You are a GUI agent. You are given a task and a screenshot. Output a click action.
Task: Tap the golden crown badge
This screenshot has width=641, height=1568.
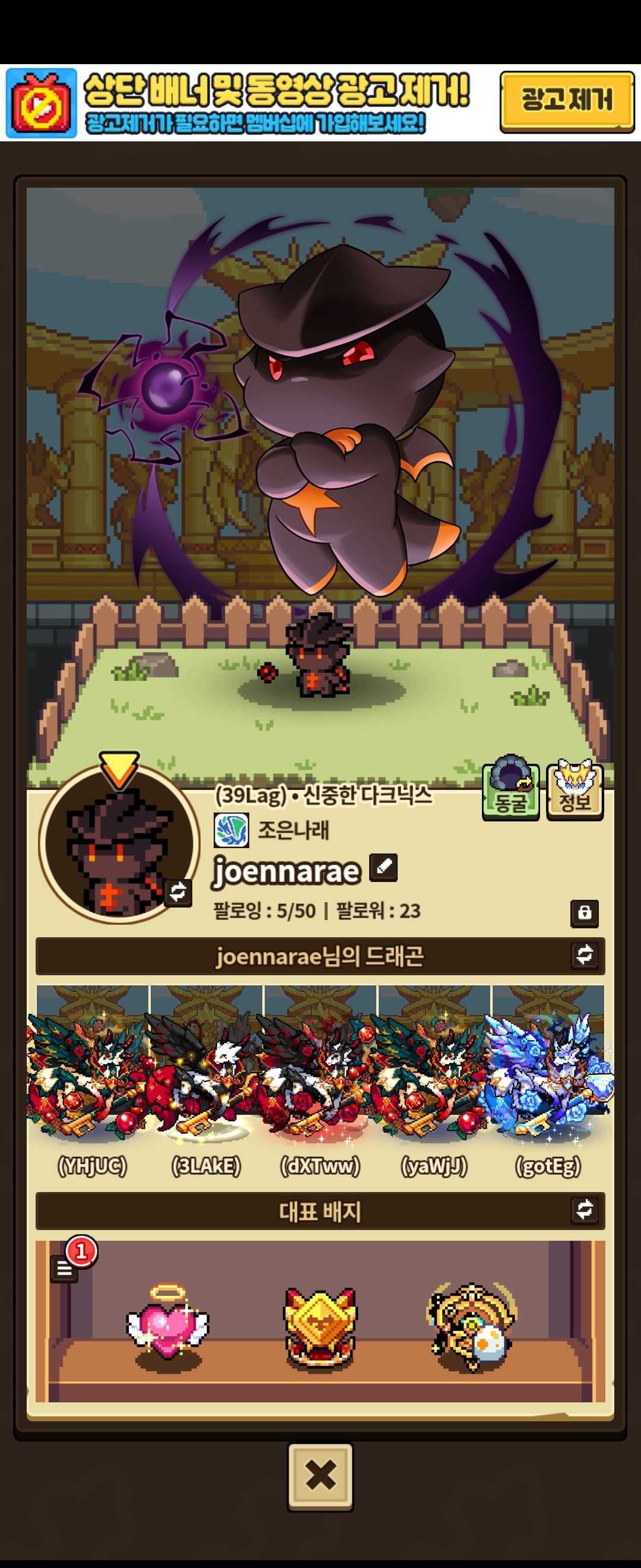pyautogui.click(x=320, y=1326)
